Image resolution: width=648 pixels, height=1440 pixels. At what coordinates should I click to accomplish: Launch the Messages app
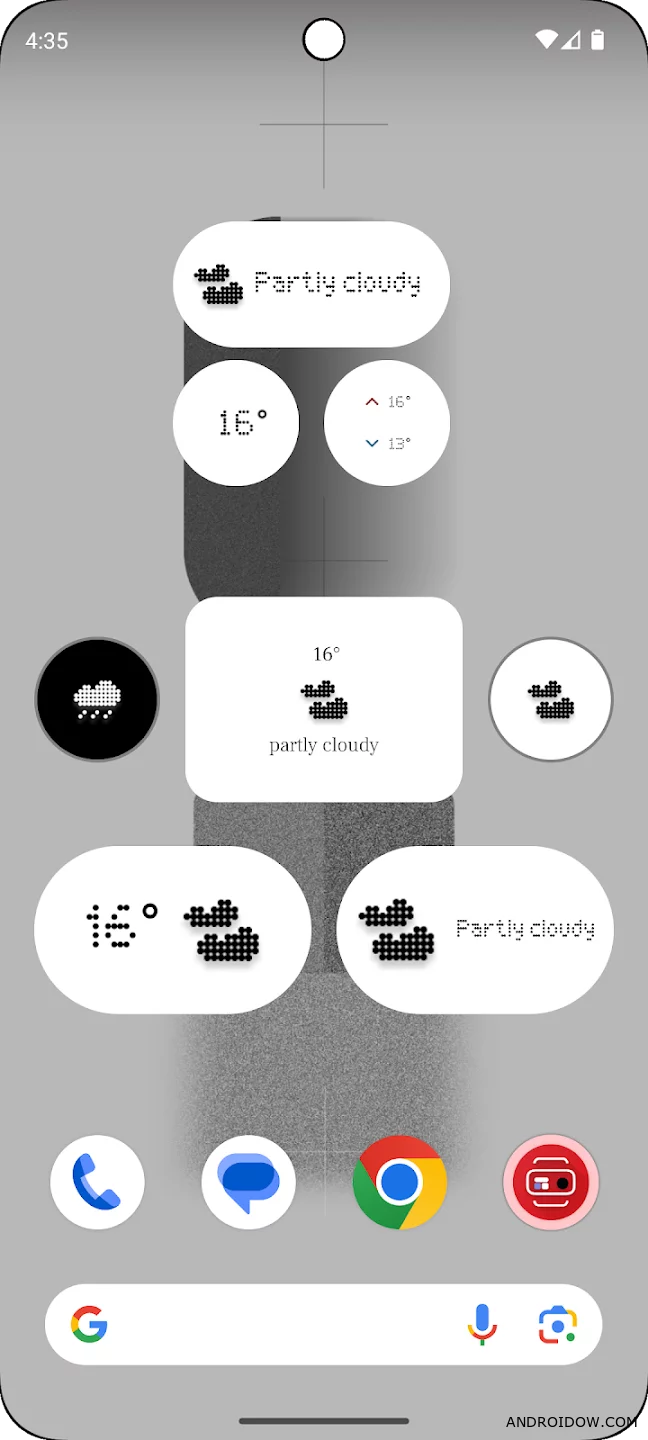248,1182
